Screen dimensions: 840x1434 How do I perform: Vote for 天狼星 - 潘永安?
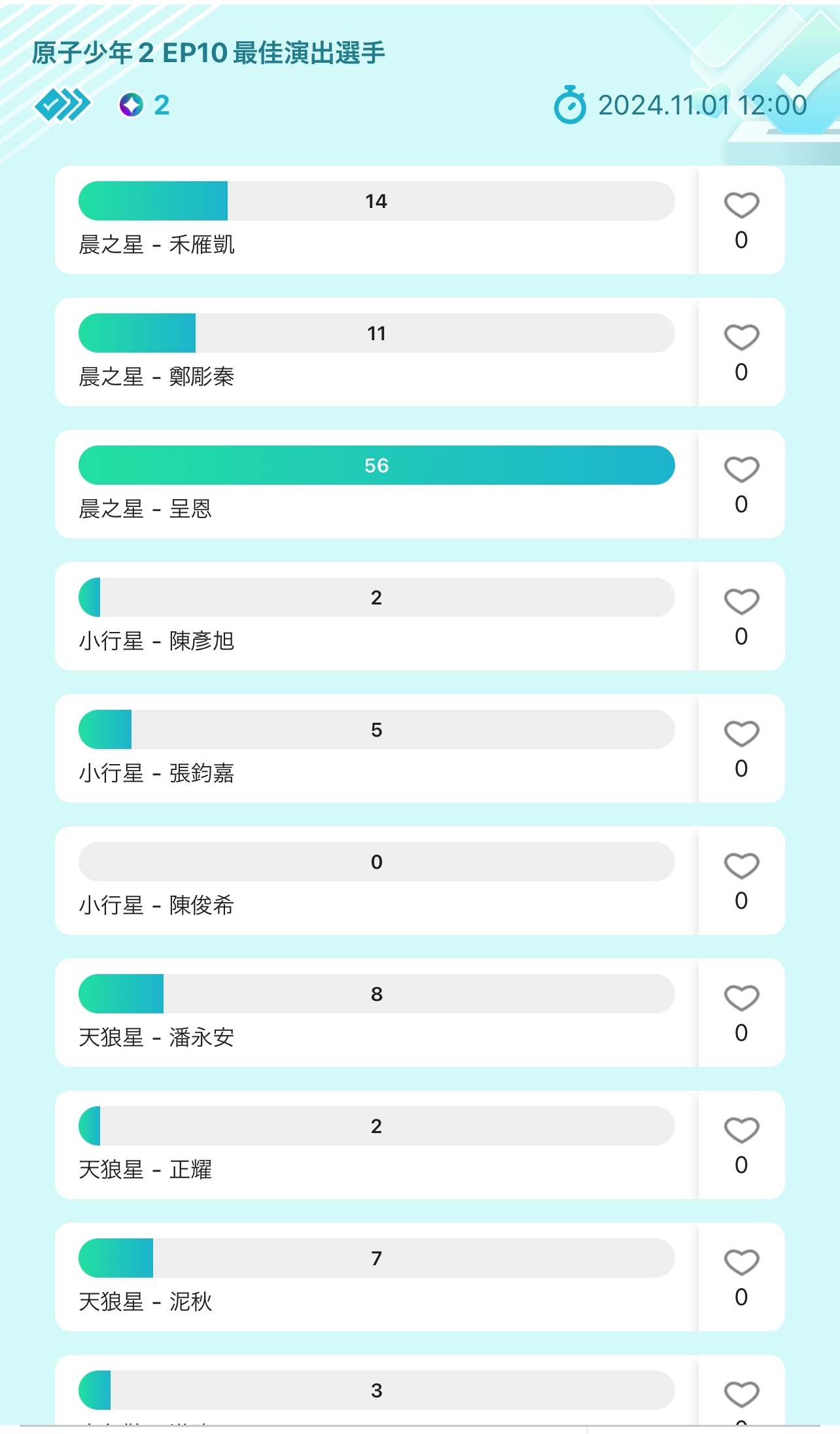coord(377,1013)
